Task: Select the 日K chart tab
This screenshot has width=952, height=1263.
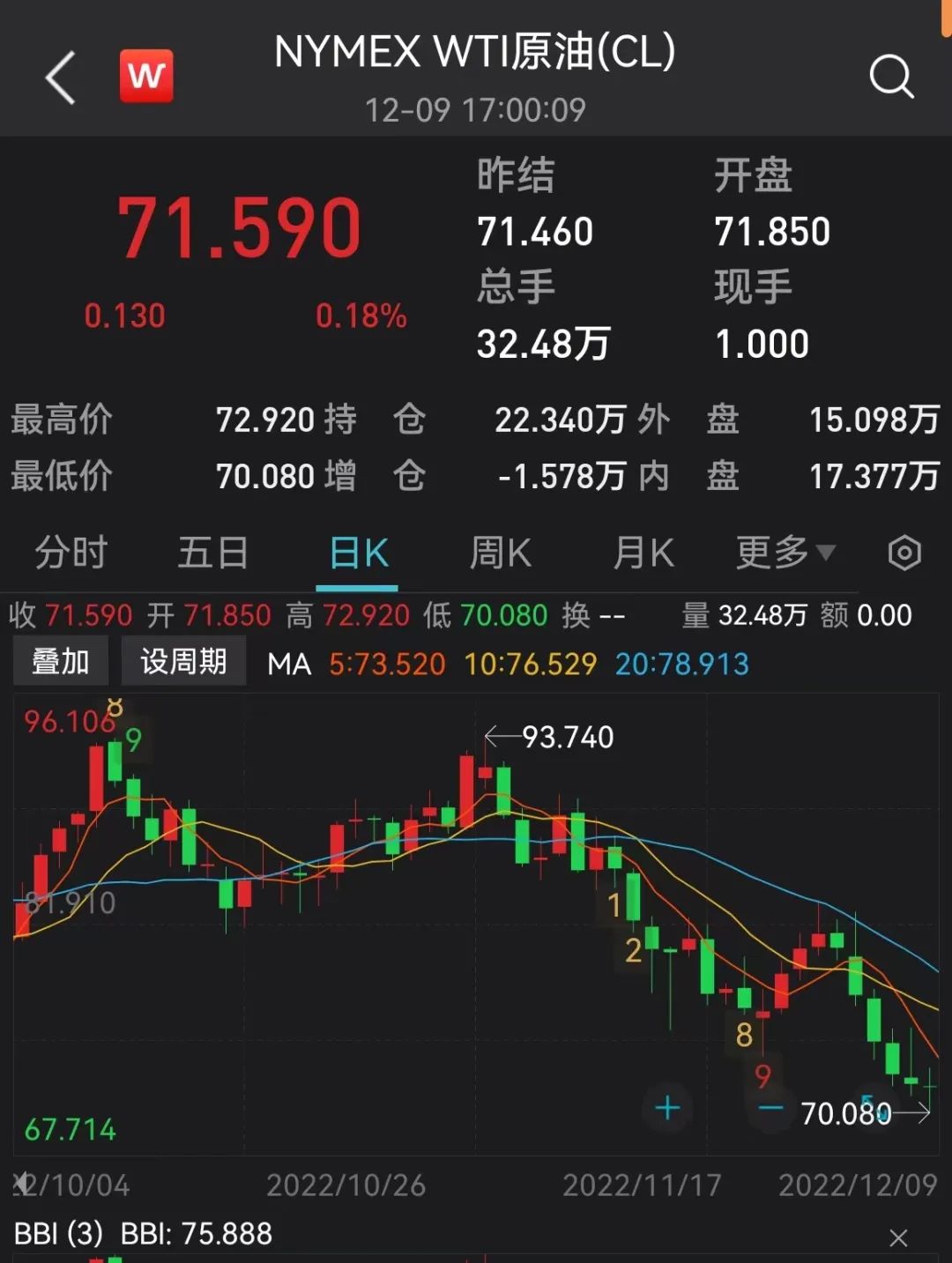Action: click(x=358, y=553)
